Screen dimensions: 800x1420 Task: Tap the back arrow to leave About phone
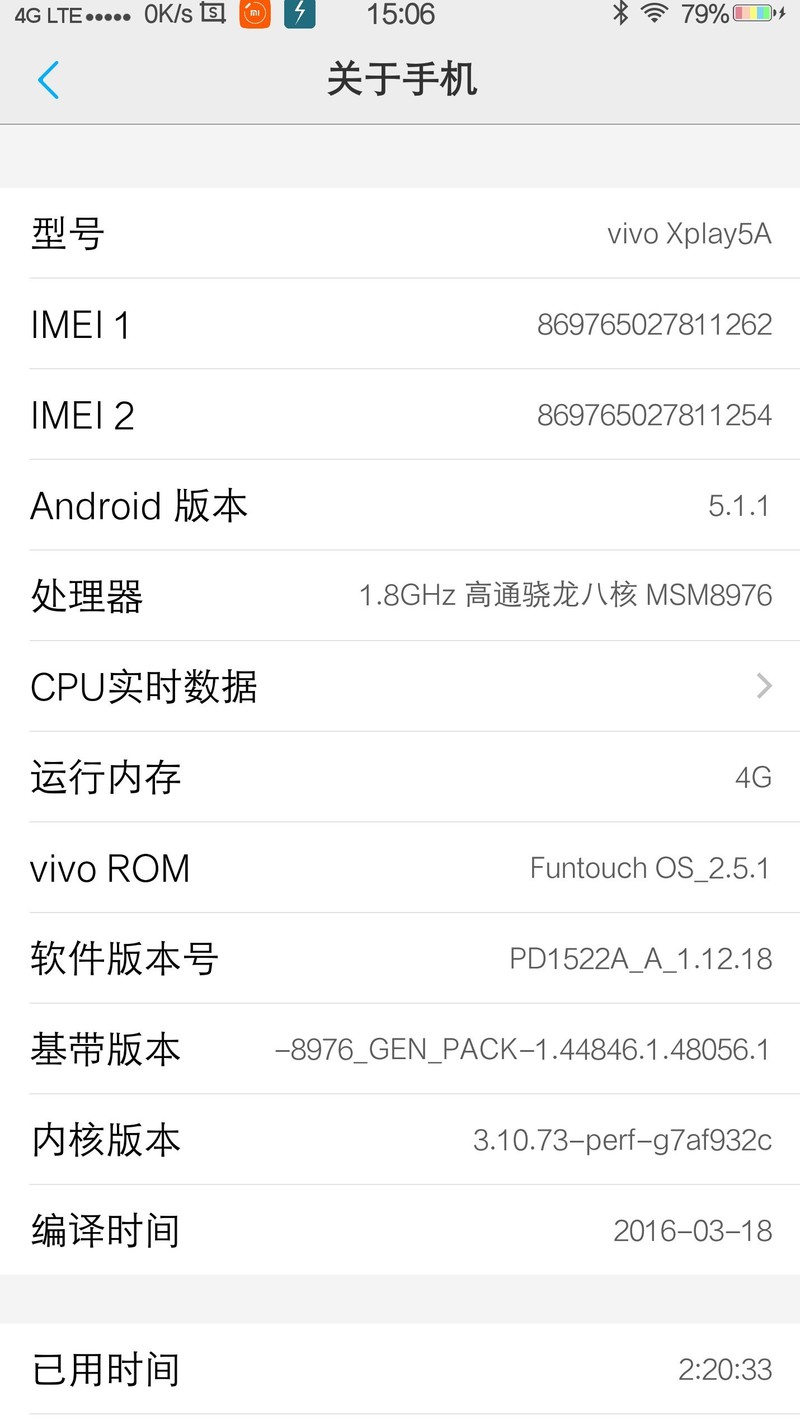coord(48,80)
